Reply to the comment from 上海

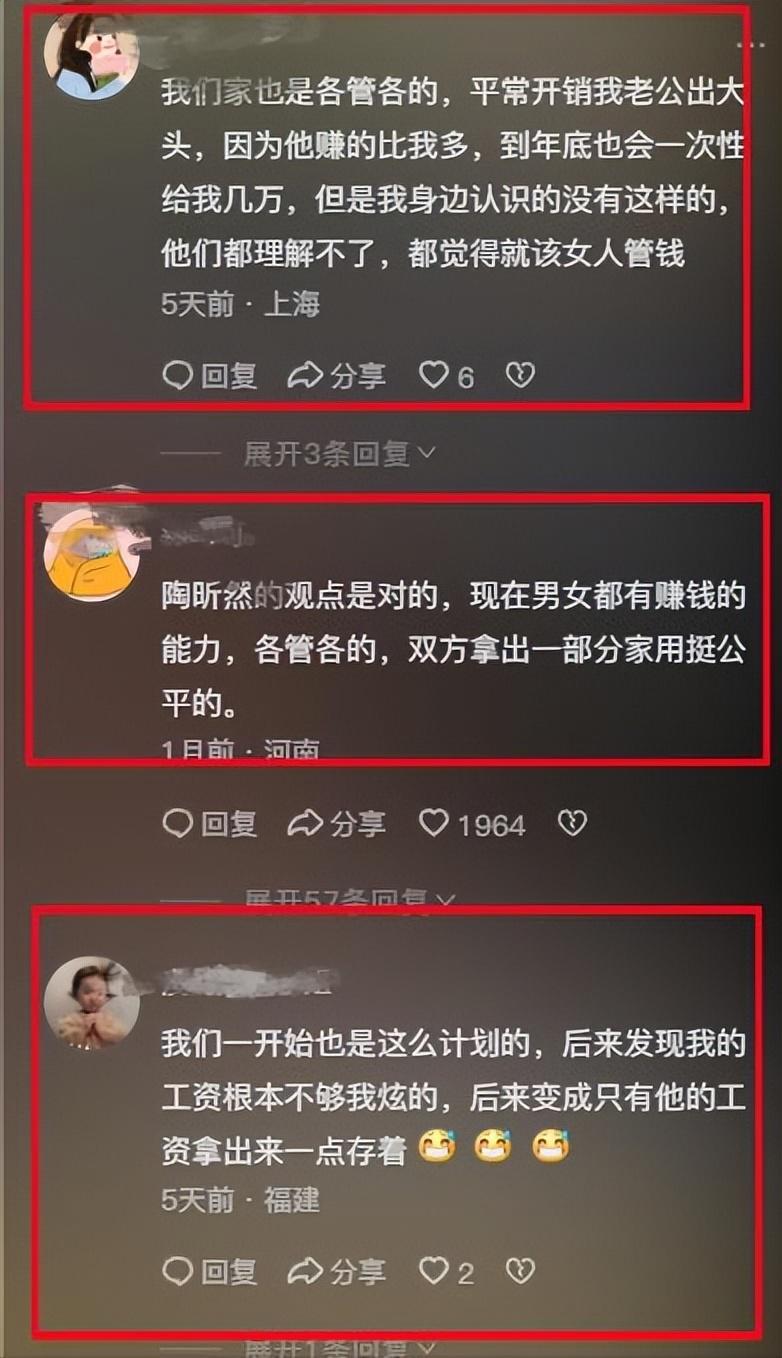coord(210,376)
